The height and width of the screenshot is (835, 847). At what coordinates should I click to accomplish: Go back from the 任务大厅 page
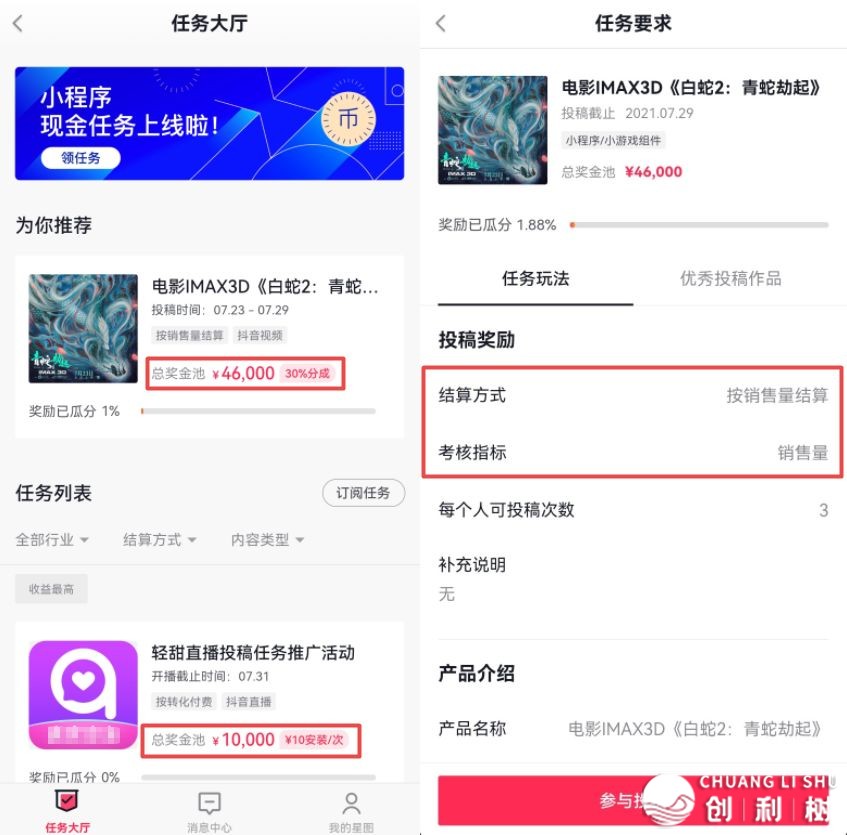(x=18, y=25)
